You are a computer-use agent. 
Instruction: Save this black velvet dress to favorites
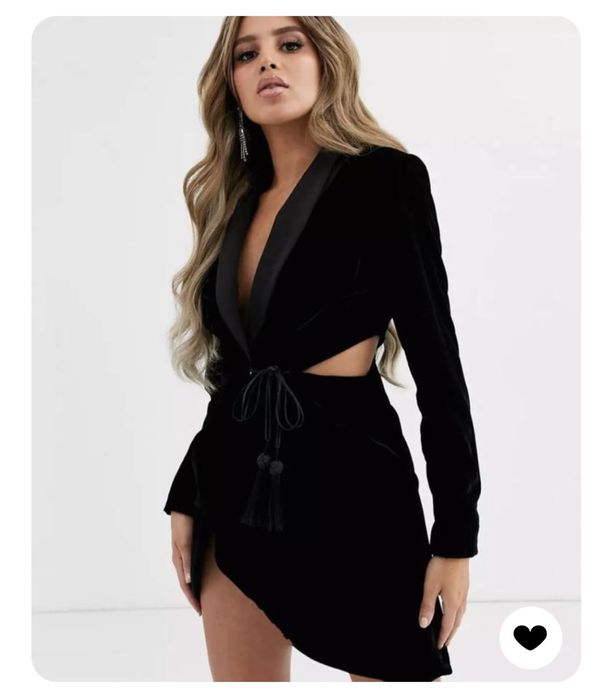point(530,637)
